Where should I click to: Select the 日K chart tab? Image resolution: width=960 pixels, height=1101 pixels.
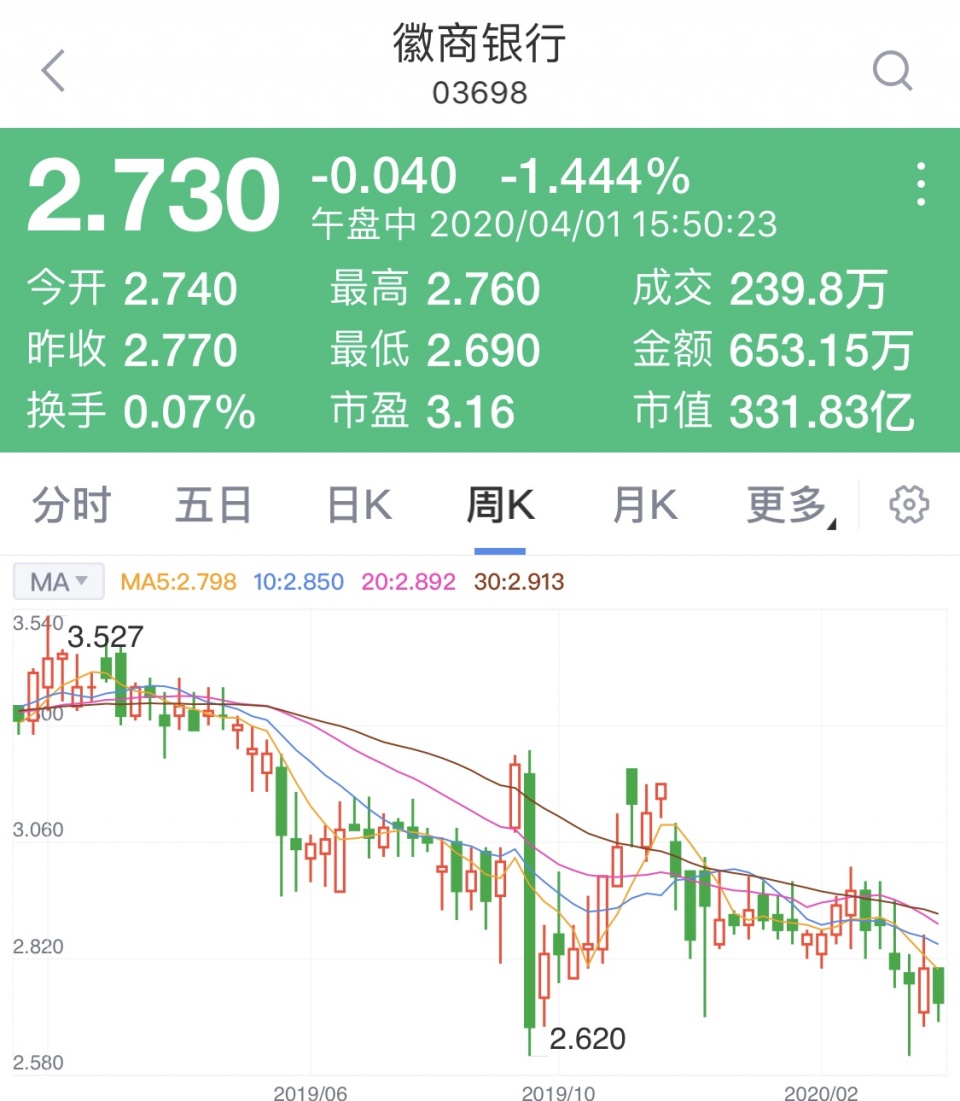[x=356, y=506]
